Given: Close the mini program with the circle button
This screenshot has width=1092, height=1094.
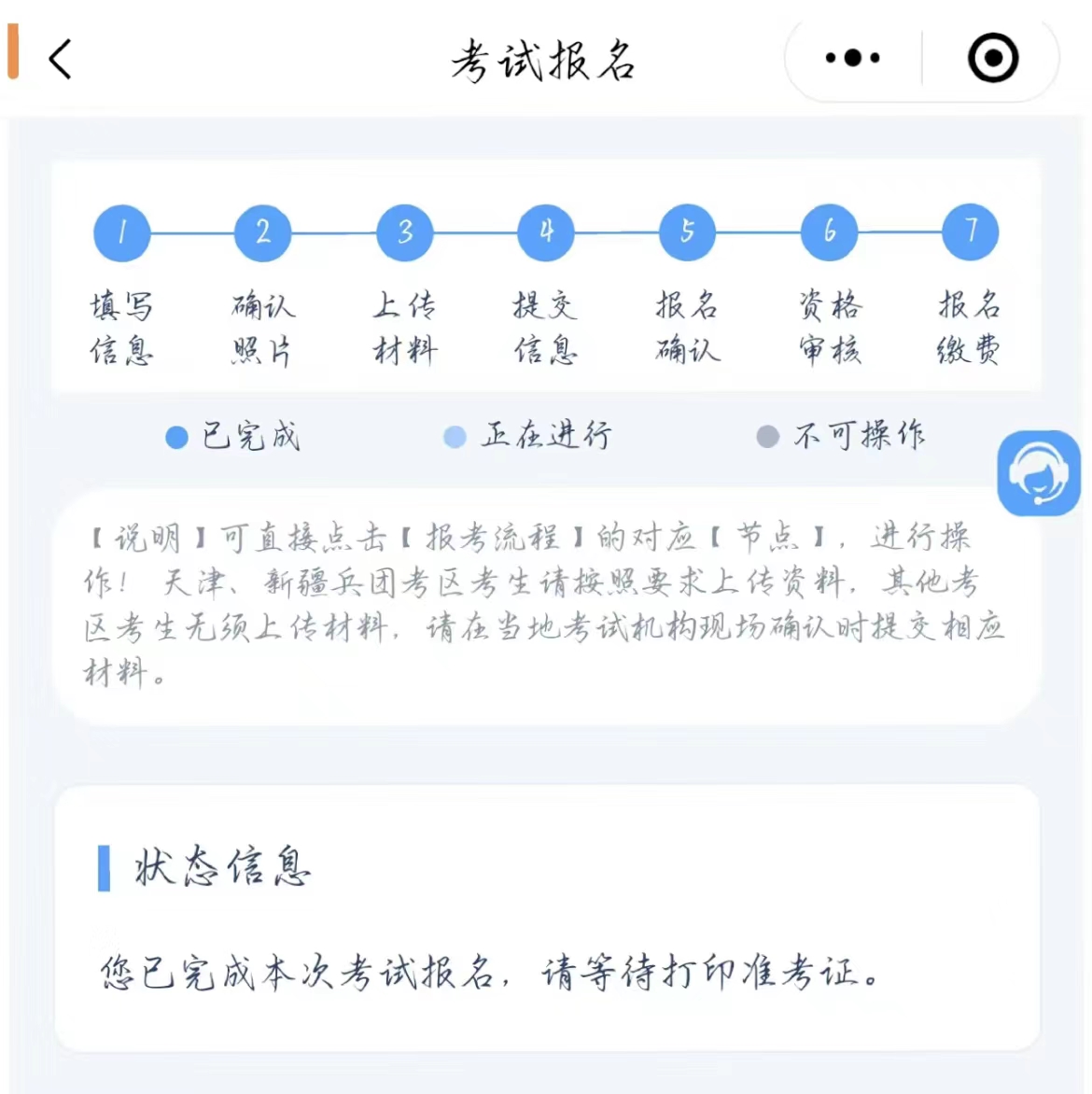Looking at the screenshot, I should pos(992,58).
